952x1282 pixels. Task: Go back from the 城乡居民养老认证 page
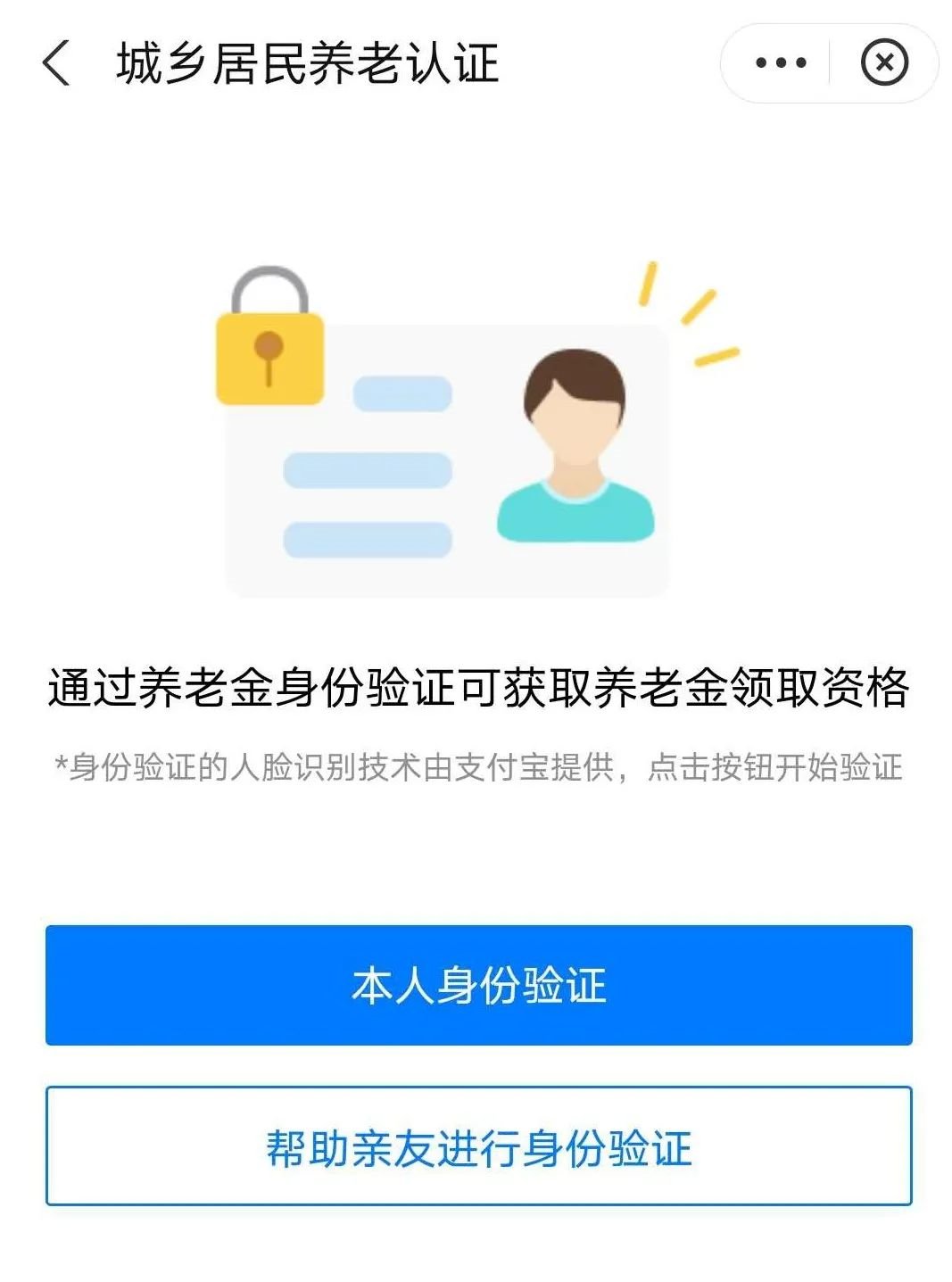(x=56, y=63)
